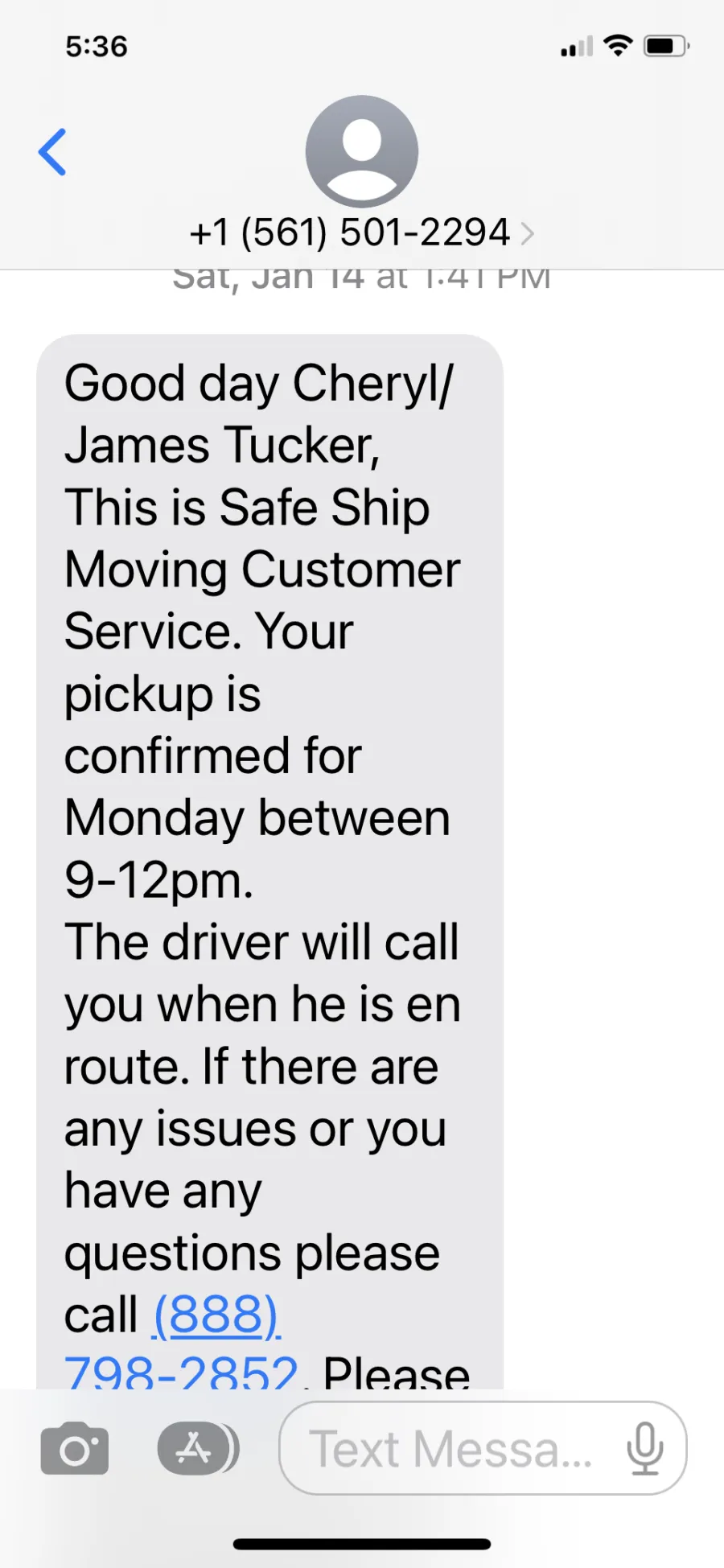The height and width of the screenshot is (1568, 724).
Task: Call the (888) 798-2852 phone link
Action: pyautogui.click(x=216, y=1315)
